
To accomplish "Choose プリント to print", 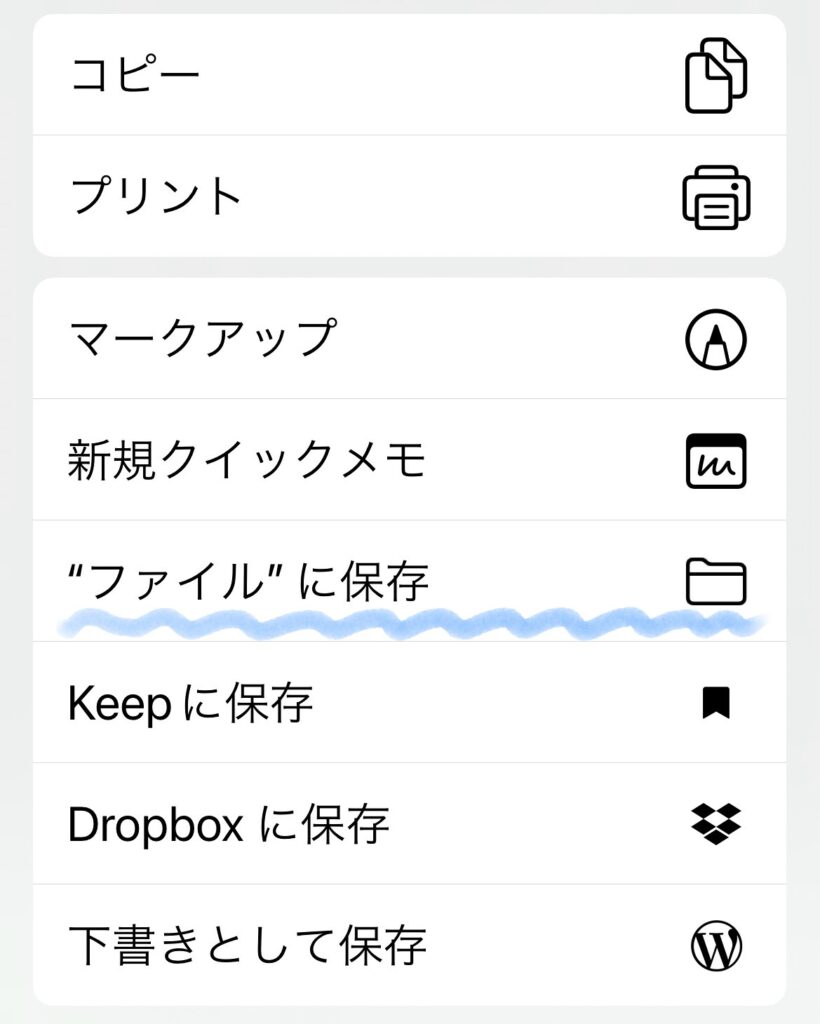I will [x=409, y=196].
